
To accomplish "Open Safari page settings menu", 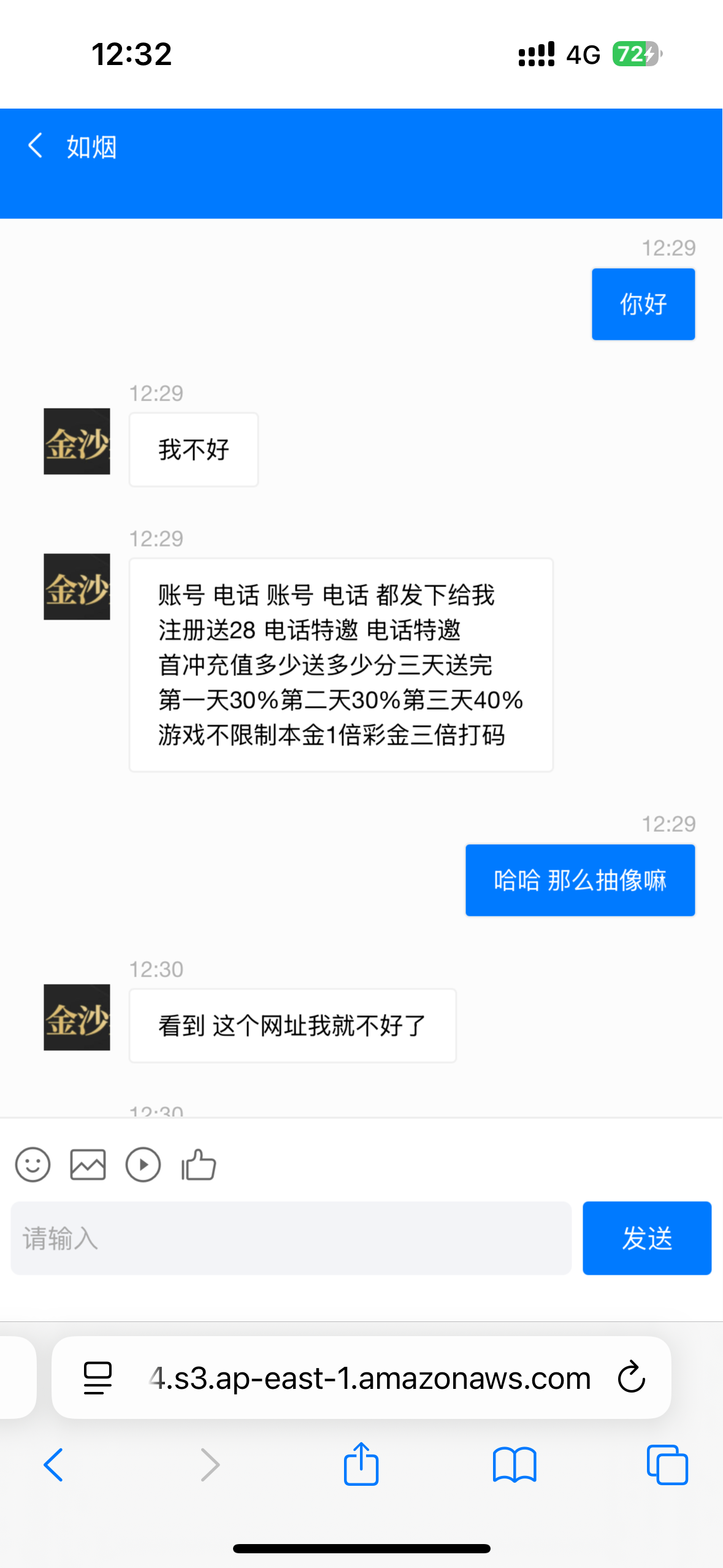I will pos(98,1378).
